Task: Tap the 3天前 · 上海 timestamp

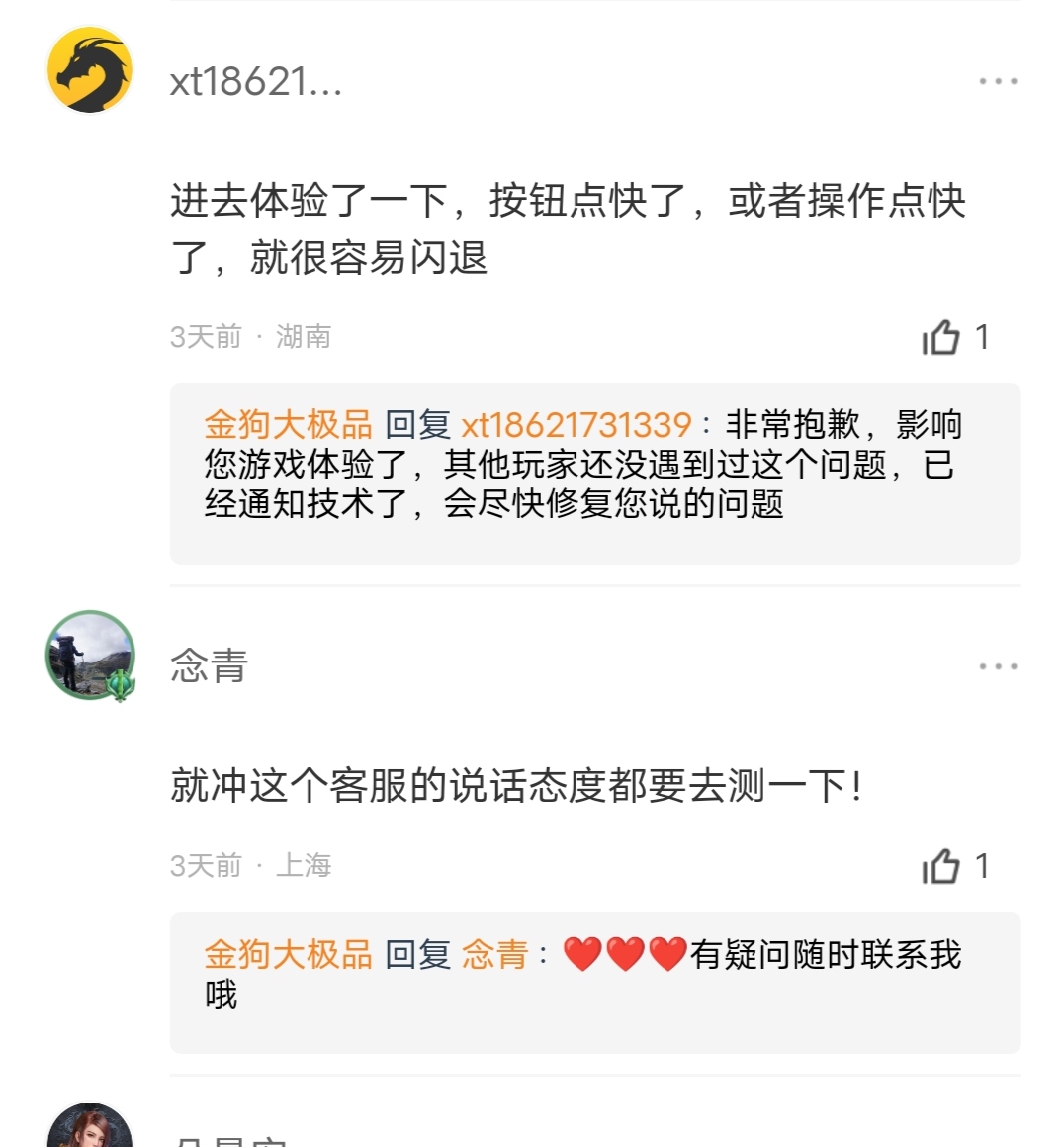Action: (x=253, y=864)
